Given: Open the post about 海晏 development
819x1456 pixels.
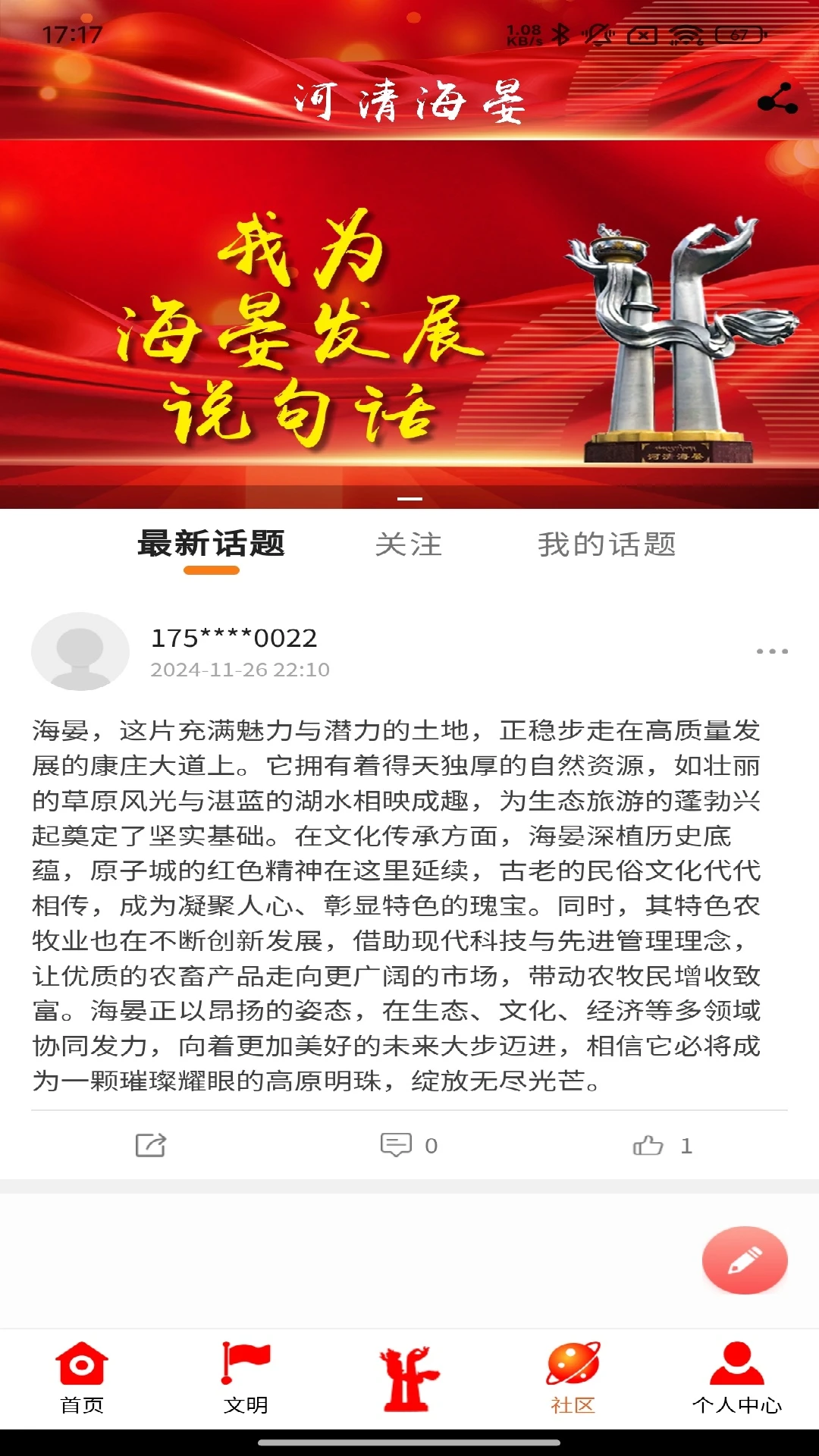Looking at the screenshot, I should tap(396, 905).
